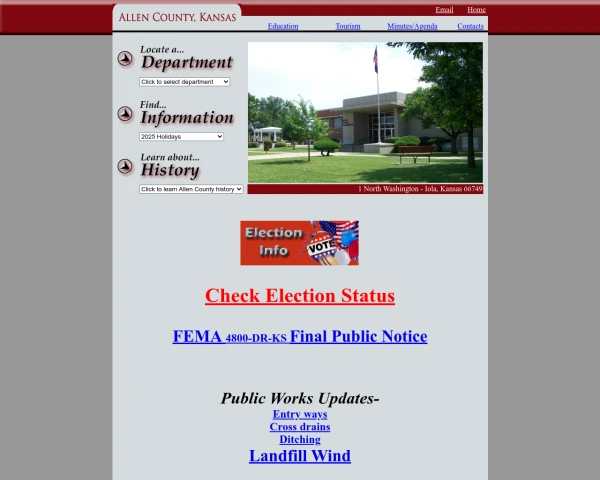Open the Education link
600x480 pixels.
(x=283, y=26)
